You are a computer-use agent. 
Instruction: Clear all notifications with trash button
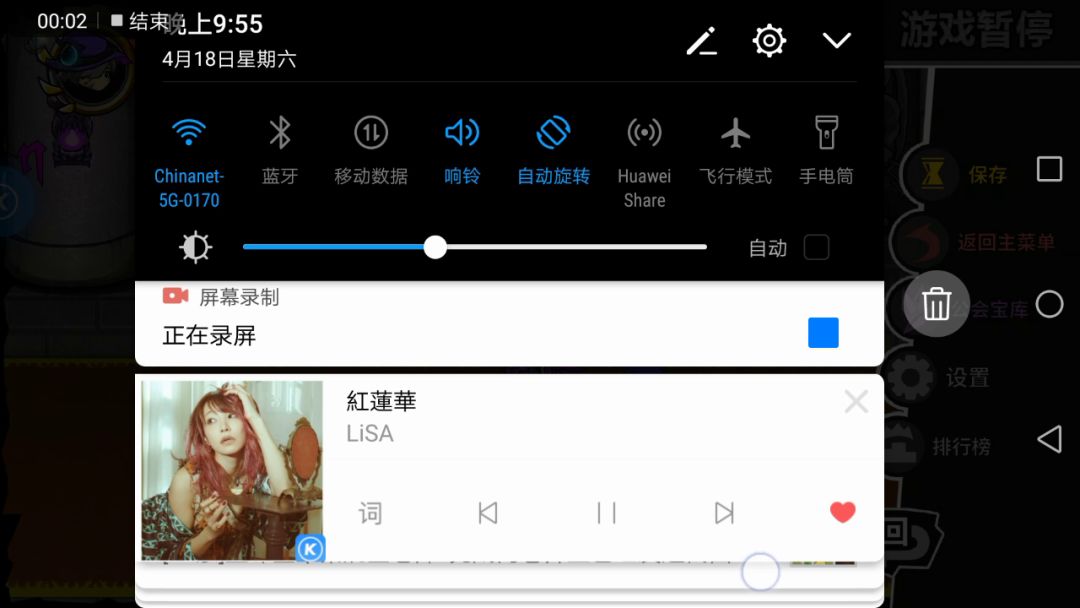[936, 303]
